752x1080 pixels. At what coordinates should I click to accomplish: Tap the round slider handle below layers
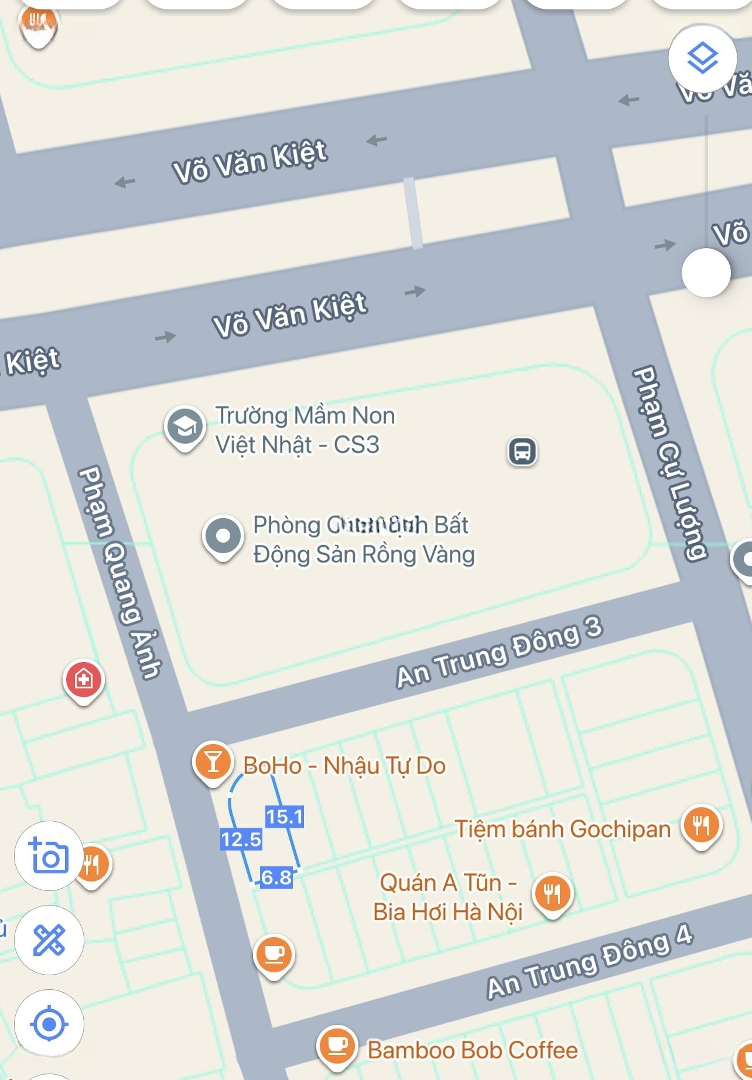(706, 272)
